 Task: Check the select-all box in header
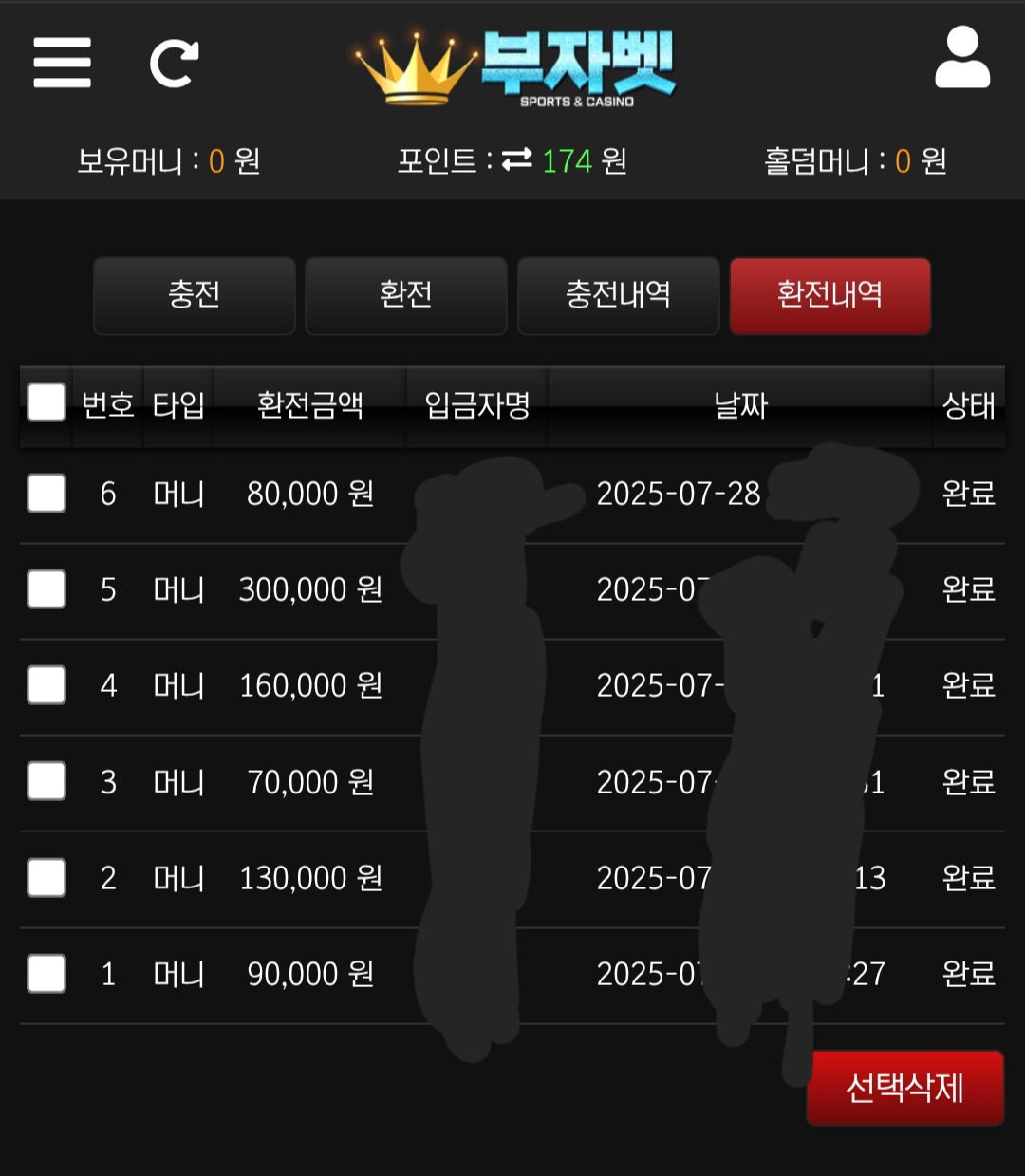coord(47,402)
